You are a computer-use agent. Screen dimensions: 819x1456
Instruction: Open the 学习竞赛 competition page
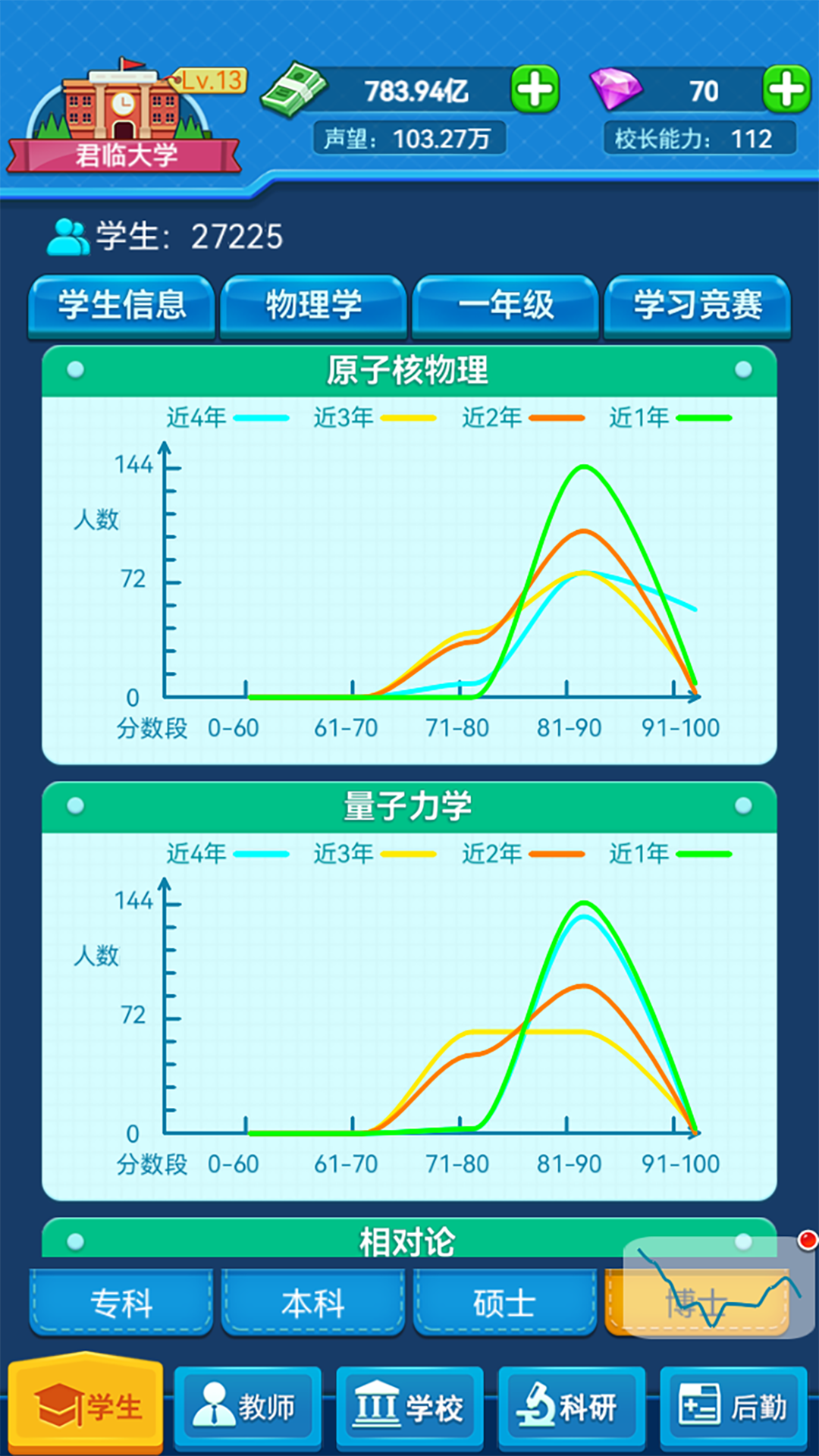click(698, 306)
